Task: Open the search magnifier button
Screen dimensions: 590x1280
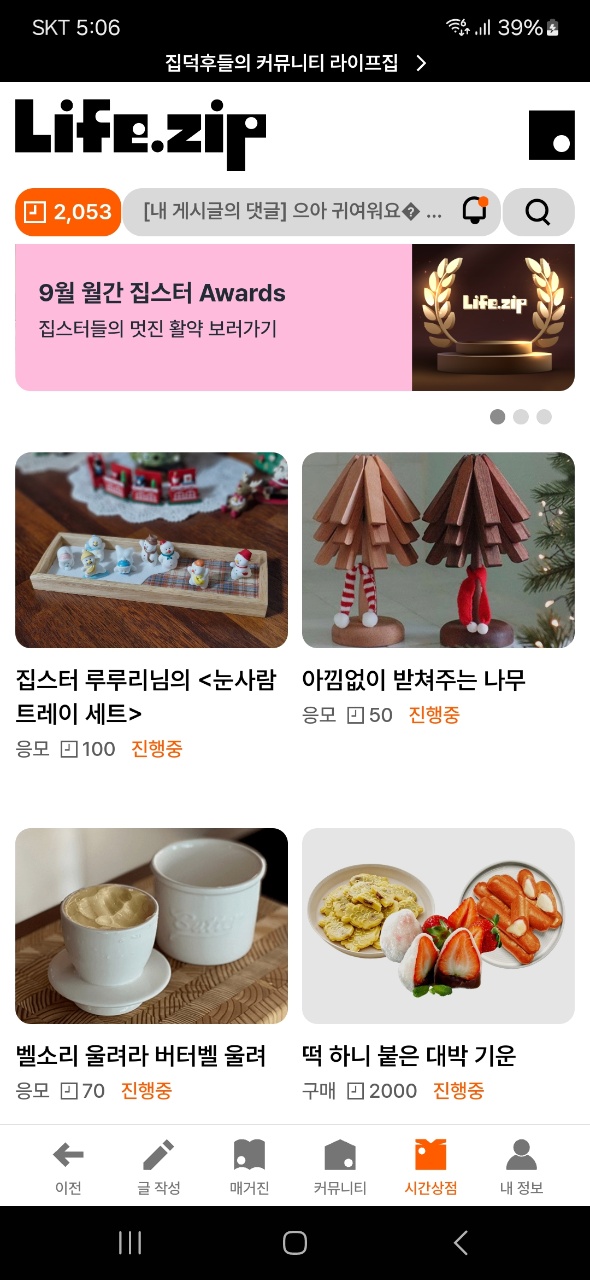Action: [x=538, y=212]
